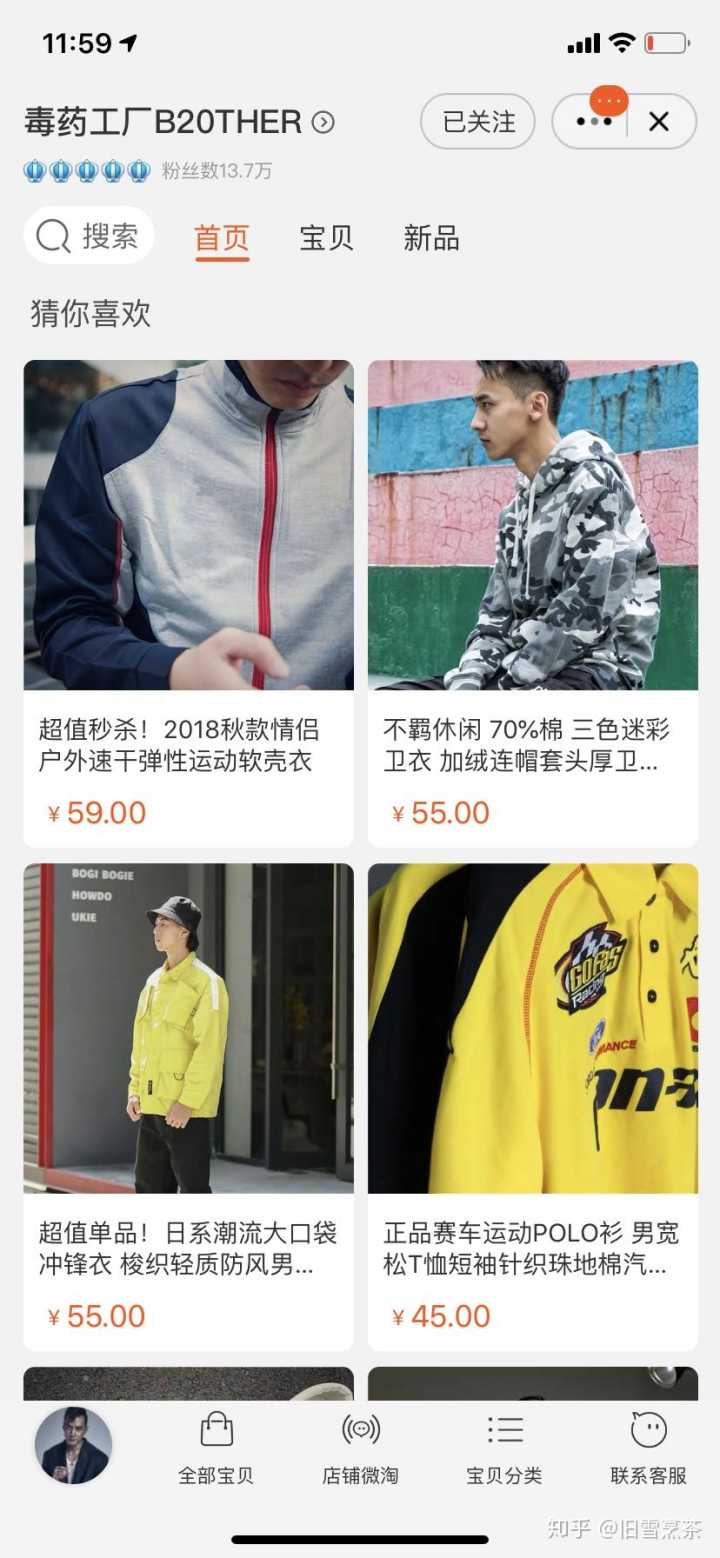
Task: Contact 联系客服 customer service
Action: [x=648, y=1447]
